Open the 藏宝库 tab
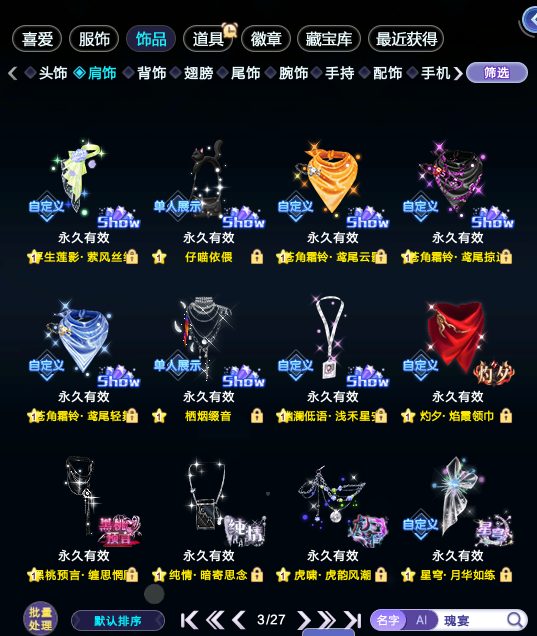 (329, 39)
